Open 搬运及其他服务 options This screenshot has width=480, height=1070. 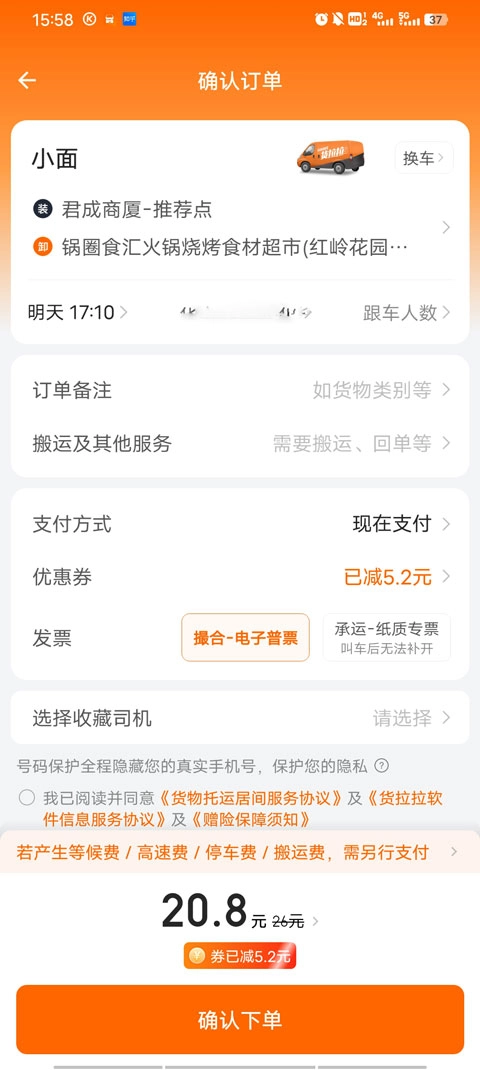click(x=240, y=444)
